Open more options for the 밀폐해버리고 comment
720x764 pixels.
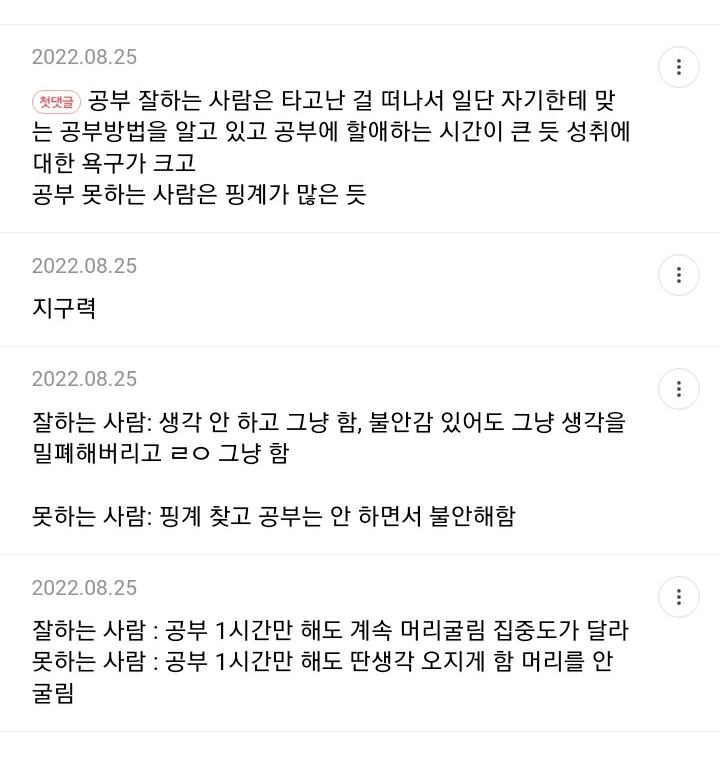pos(679,389)
